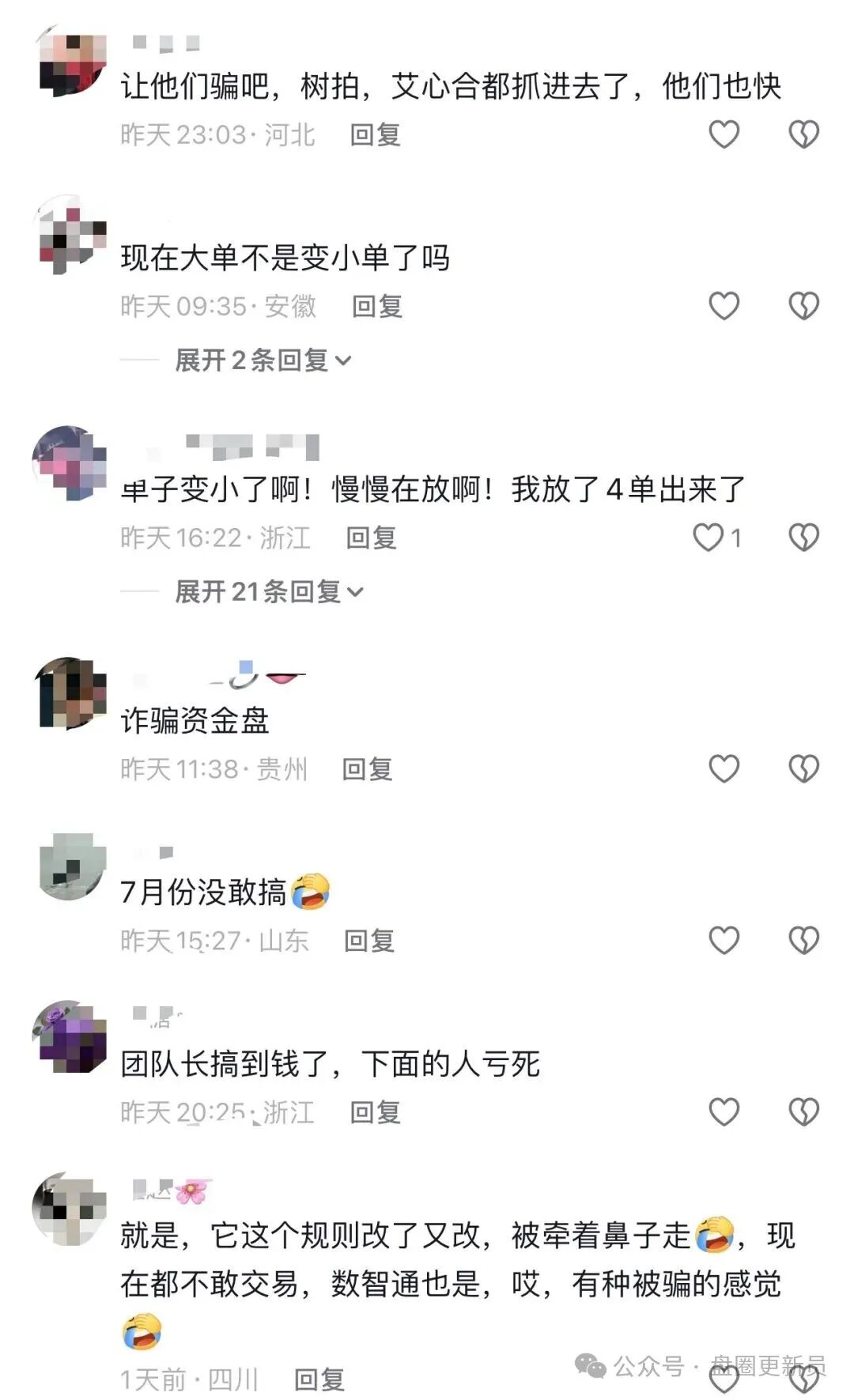This screenshot has width=854, height=1400.
Task: Like the comment "团队长搞到钱了，下面的人亏死"
Action: click(x=722, y=1110)
